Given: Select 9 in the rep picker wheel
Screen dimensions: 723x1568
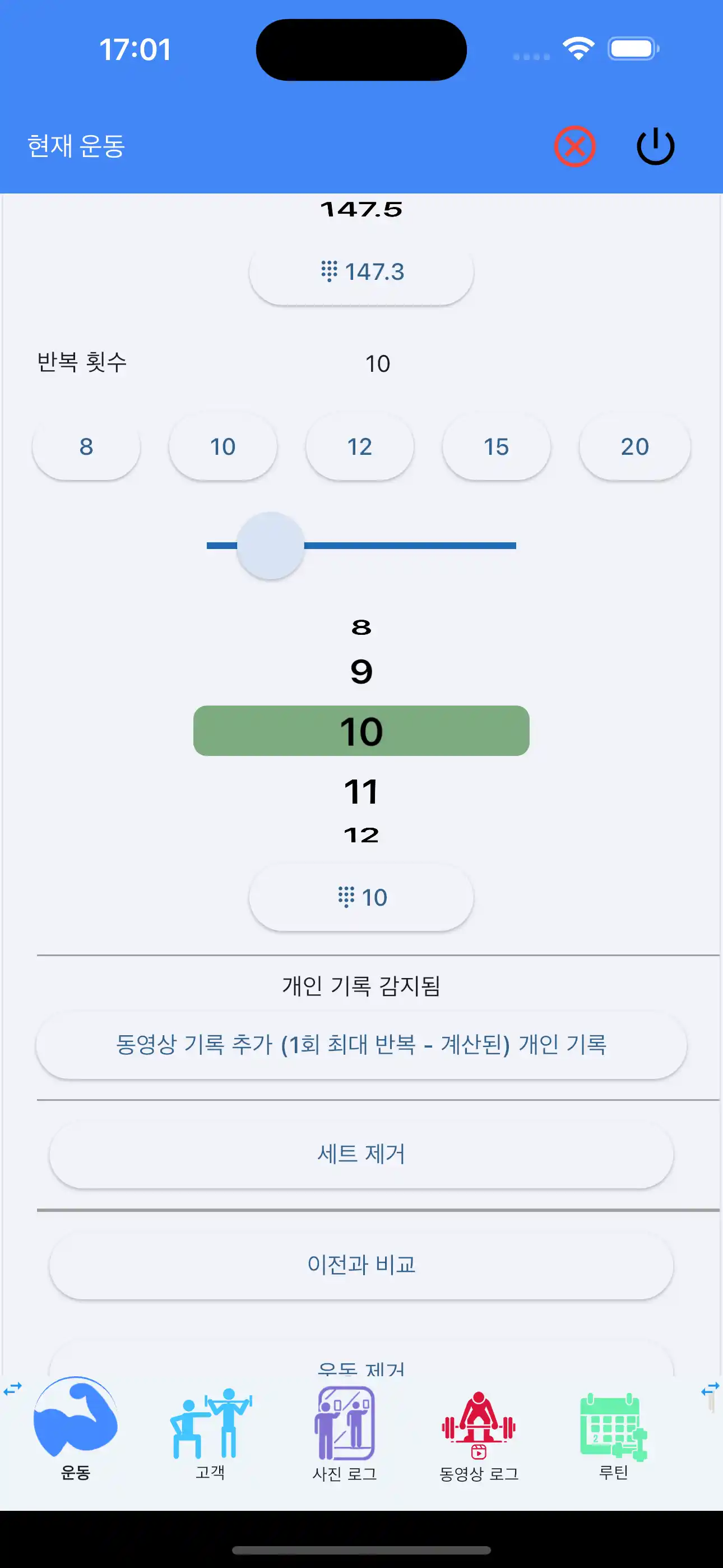Looking at the screenshot, I should click(x=361, y=673).
